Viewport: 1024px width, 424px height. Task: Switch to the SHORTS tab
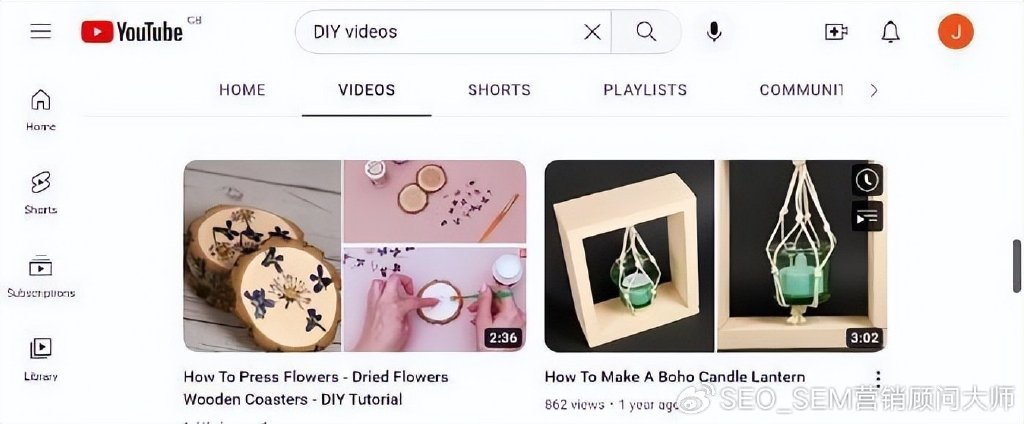tap(499, 90)
